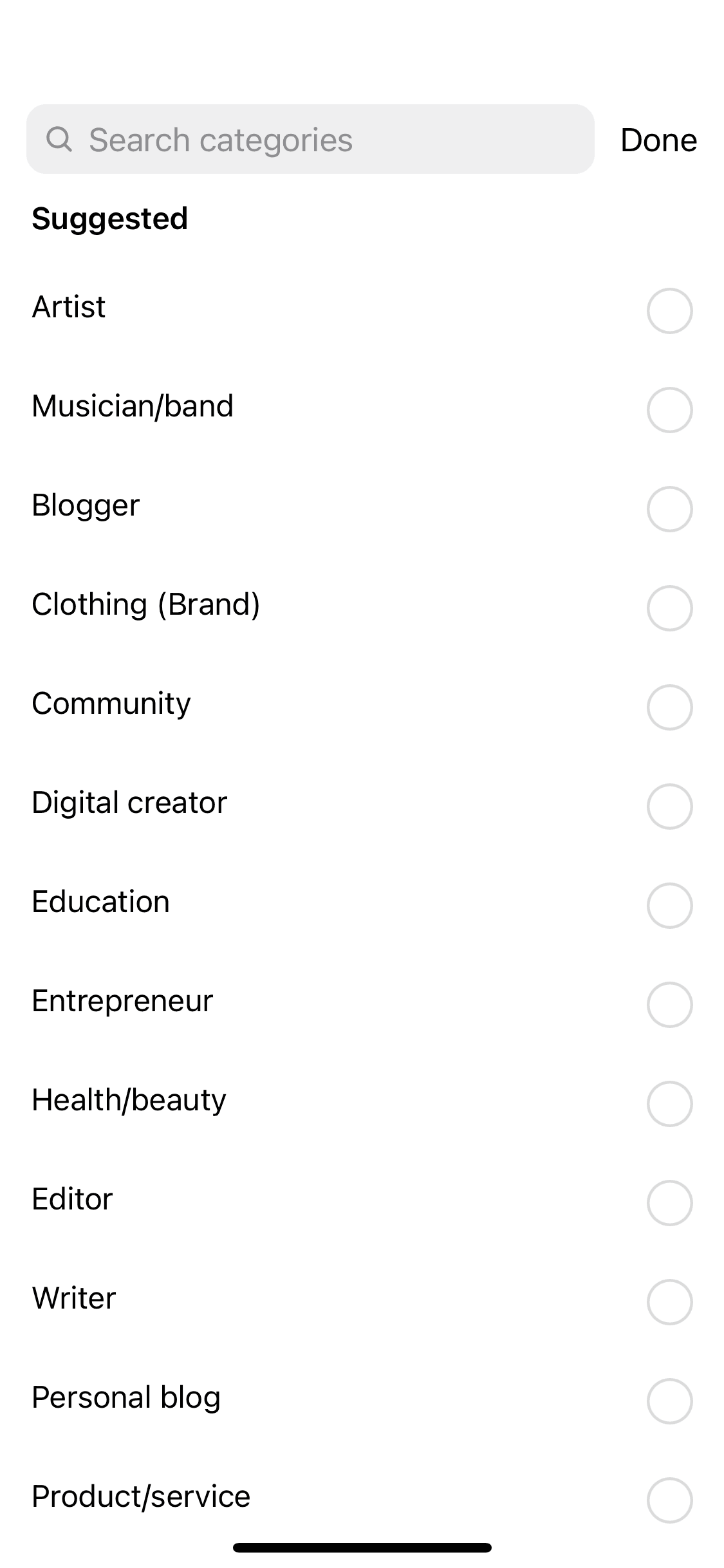The height and width of the screenshot is (1568, 724).
Task: Select Health/beauty option
Action: (669, 1104)
